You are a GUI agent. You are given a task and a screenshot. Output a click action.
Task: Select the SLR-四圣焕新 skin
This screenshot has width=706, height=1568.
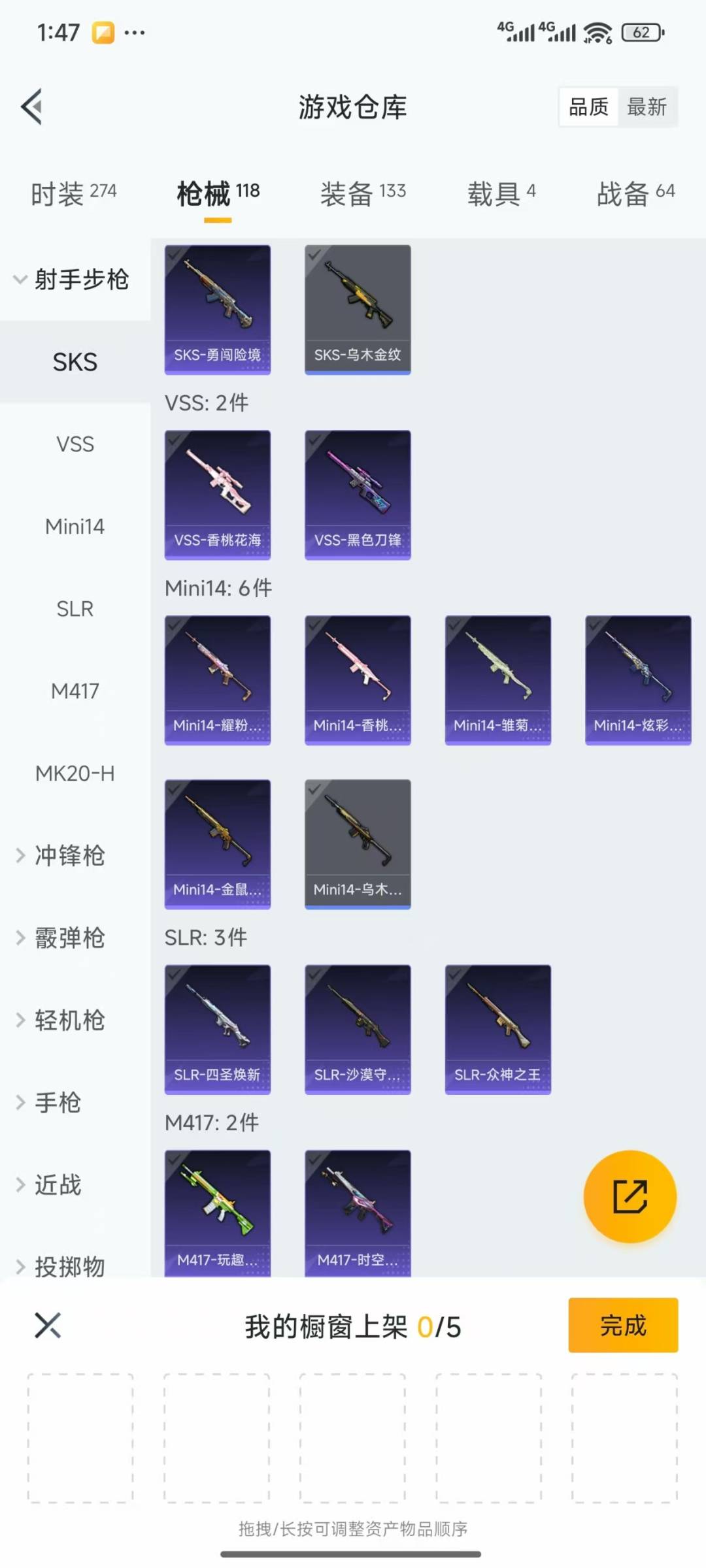pos(218,1028)
